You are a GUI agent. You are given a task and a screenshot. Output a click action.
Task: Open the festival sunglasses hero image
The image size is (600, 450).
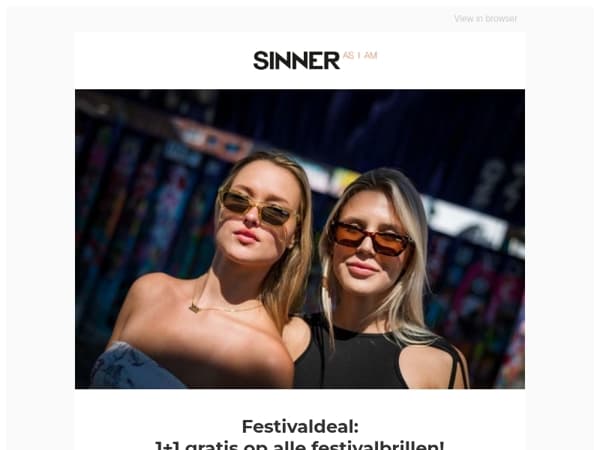(300, 239)
